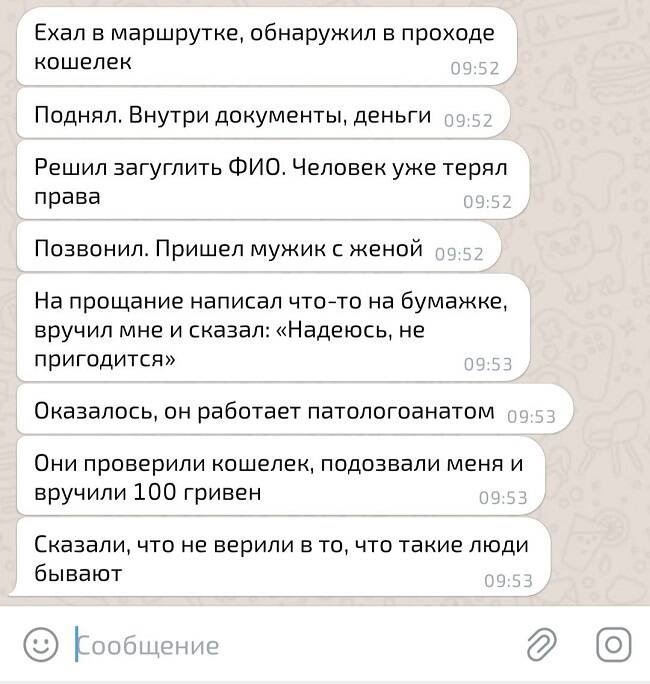Open the emoji picker
The height and width of the screenshot is (684, 650).
click(39, 644)
